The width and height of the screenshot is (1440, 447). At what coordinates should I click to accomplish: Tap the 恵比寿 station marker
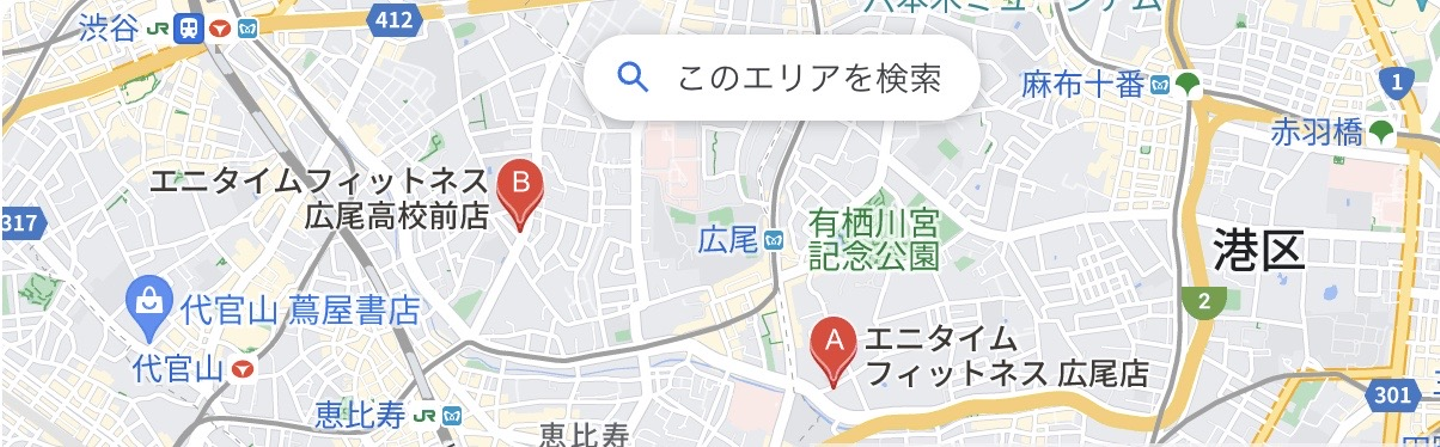pyautogui.click(x=451, y=412)
